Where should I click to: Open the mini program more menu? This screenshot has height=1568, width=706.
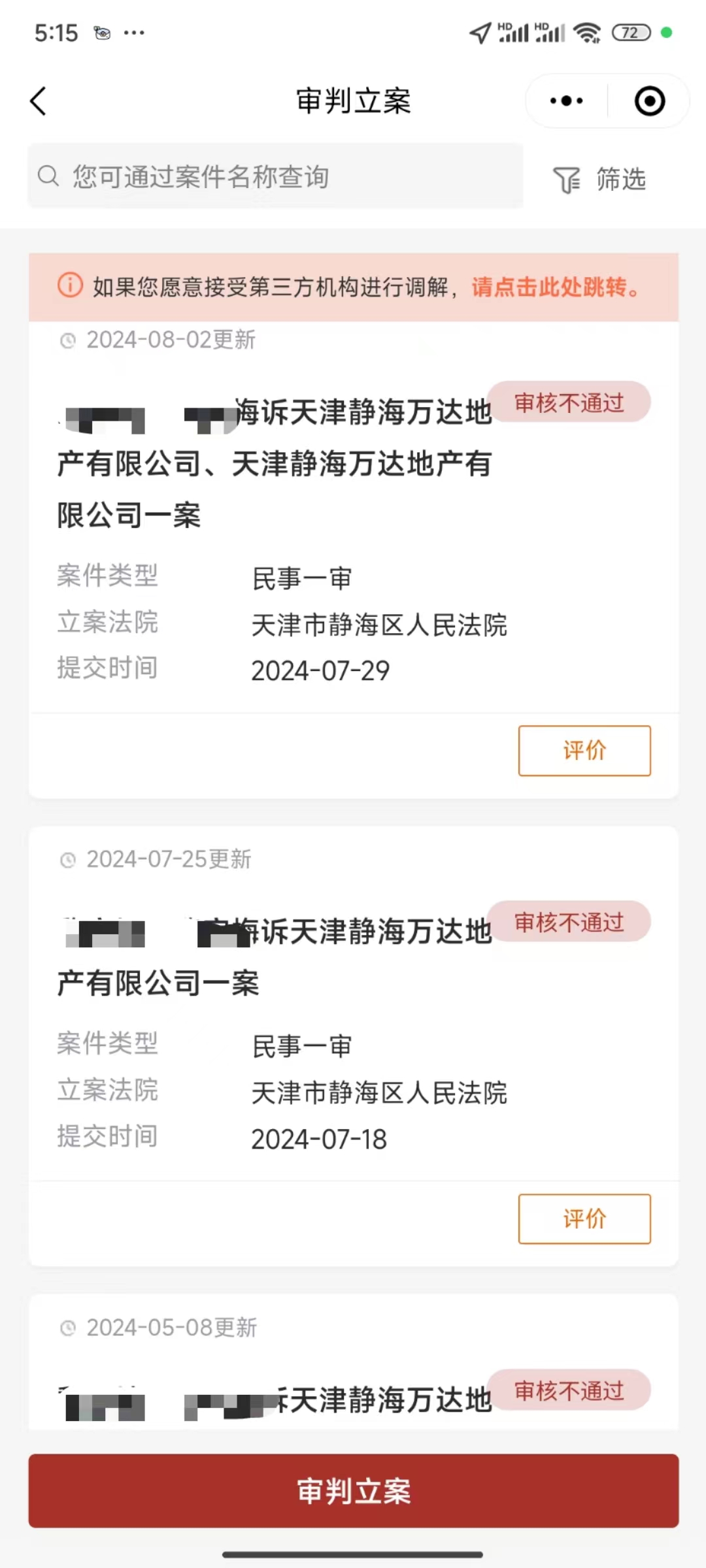[566, 101]
